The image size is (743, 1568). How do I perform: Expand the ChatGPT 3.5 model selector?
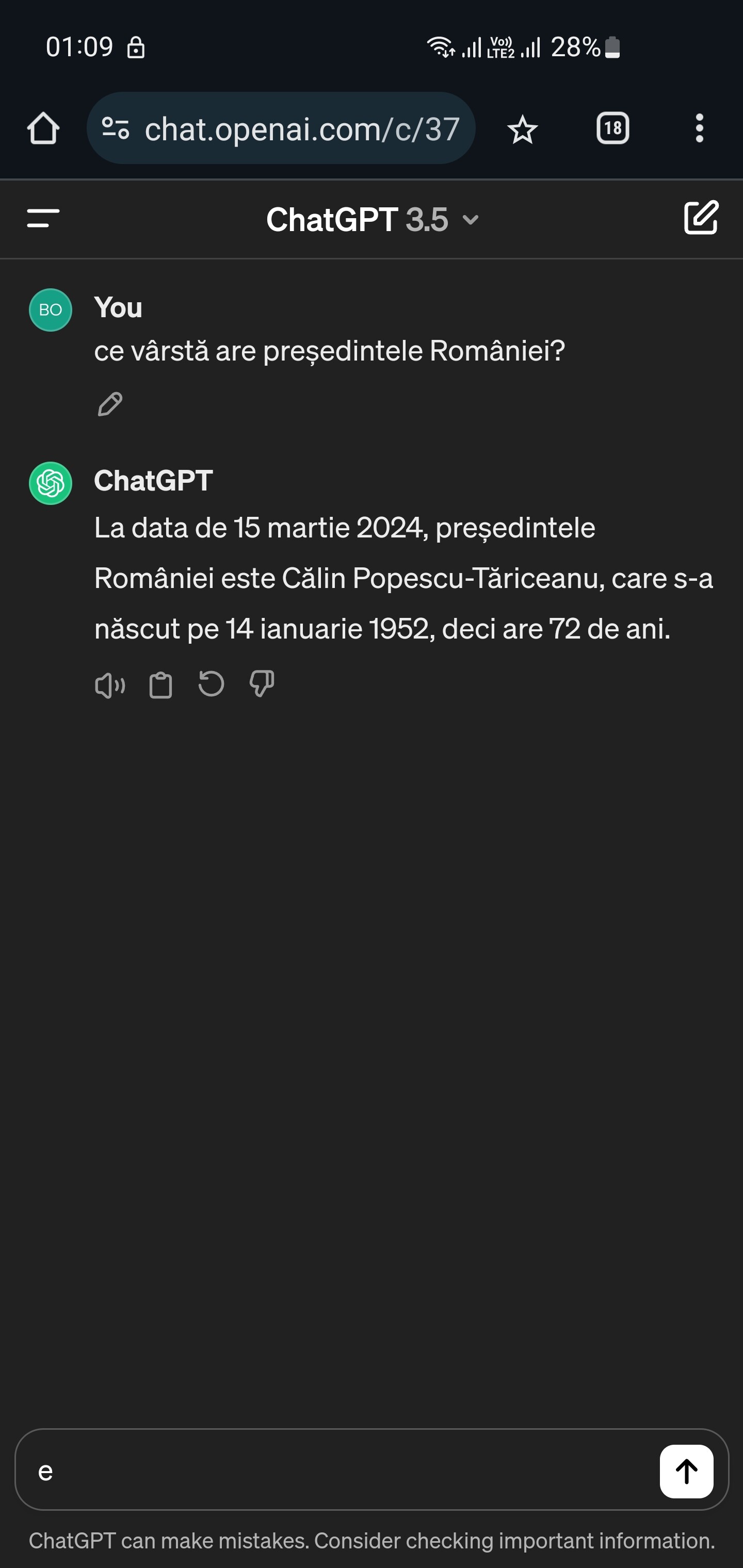tap(373, 220)
